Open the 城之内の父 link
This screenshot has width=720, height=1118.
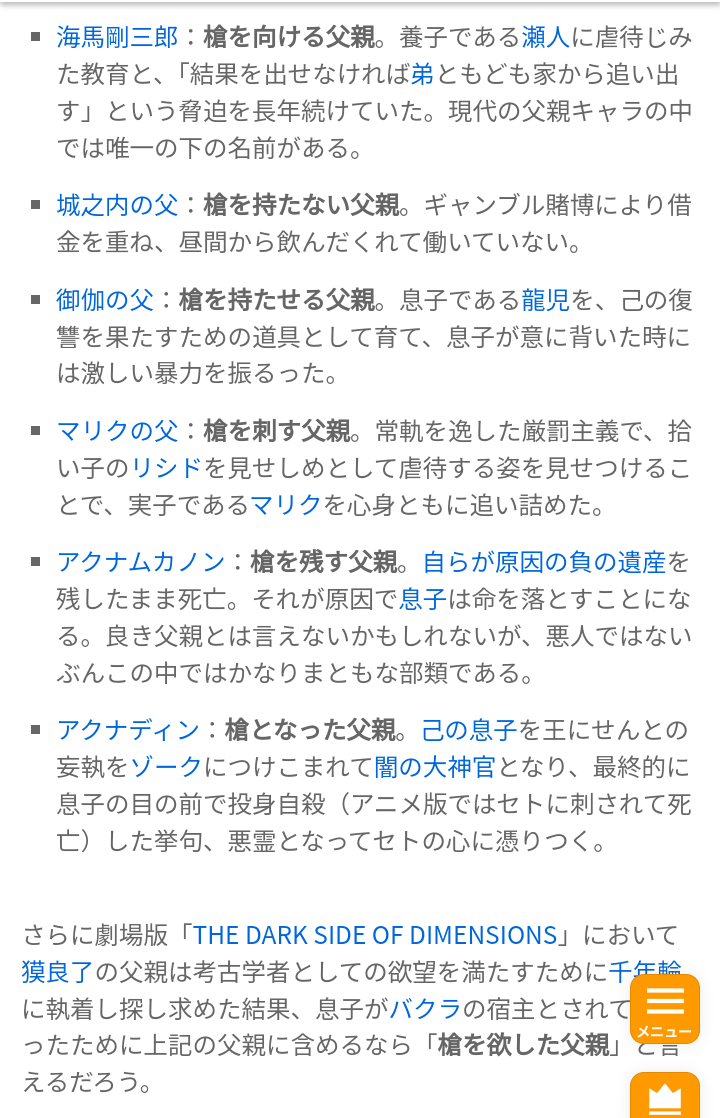coord(118,205)
